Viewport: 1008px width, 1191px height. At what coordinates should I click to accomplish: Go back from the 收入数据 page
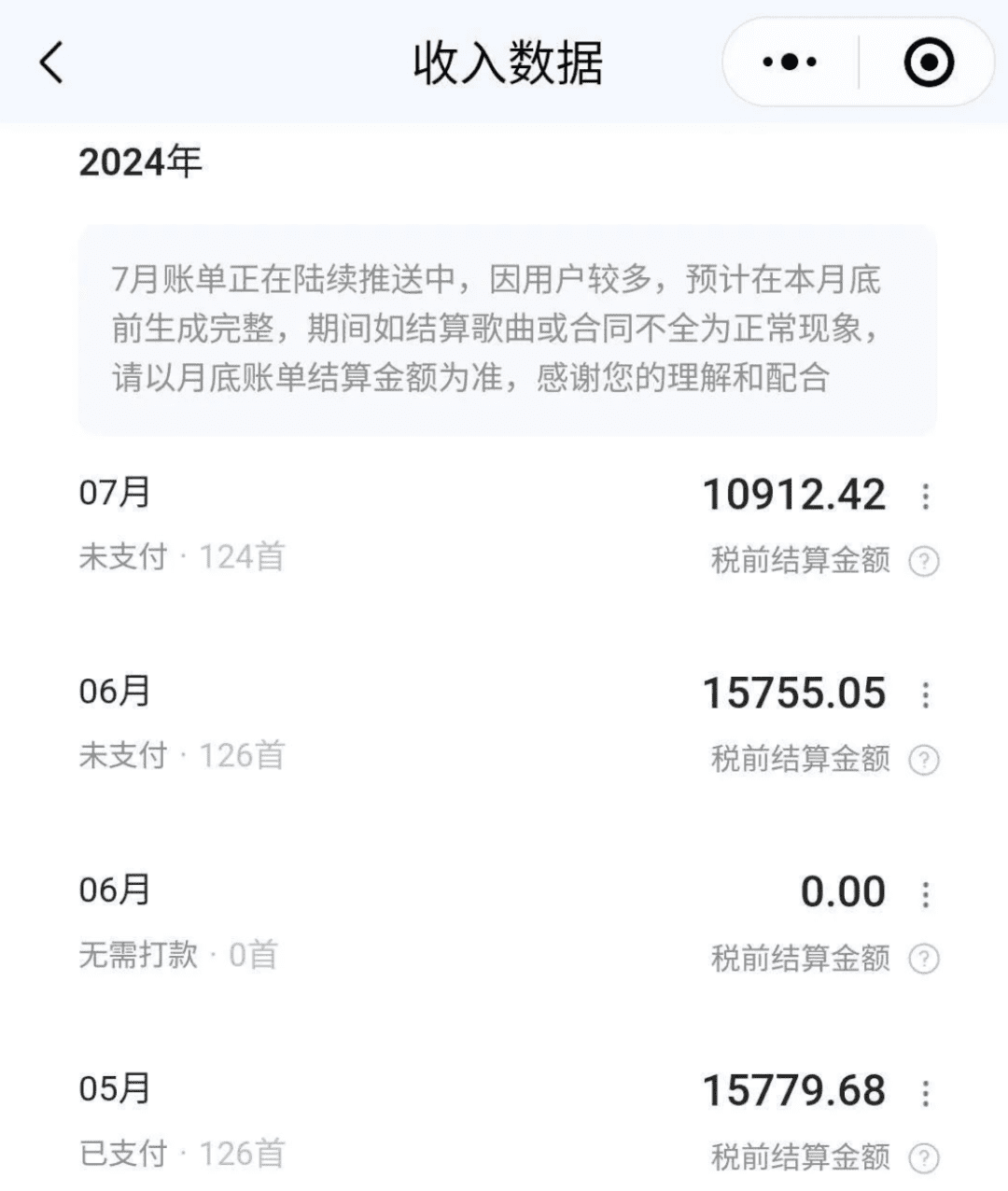pyautogui.click(x=52, y=63)
